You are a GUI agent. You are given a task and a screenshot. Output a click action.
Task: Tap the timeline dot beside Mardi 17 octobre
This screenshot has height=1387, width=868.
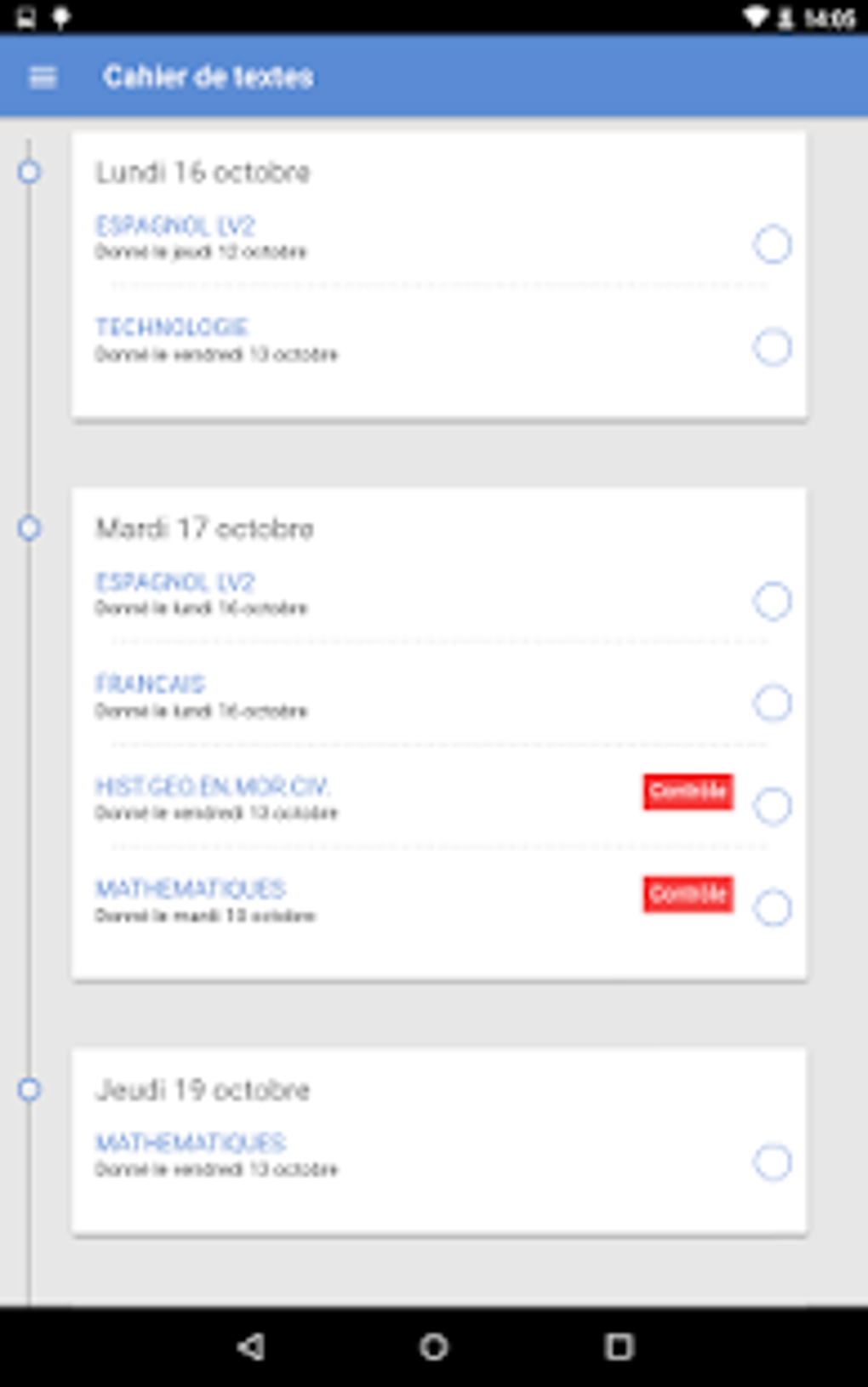click(29, 528)
